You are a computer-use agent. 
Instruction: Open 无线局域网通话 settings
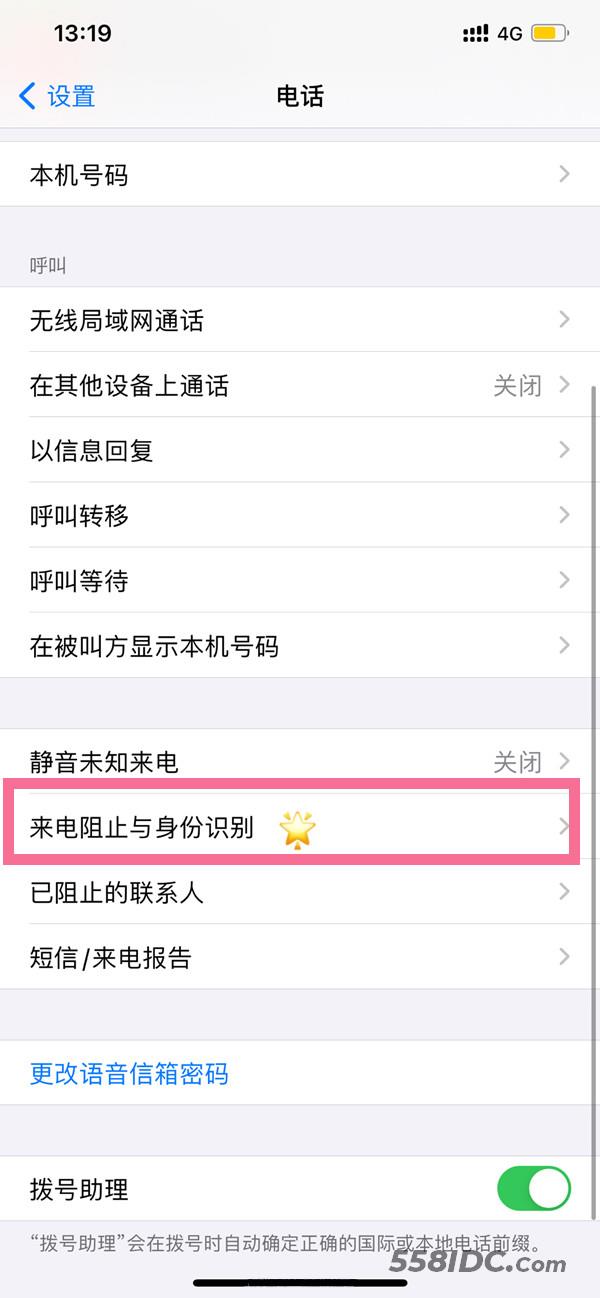(300, 320)
